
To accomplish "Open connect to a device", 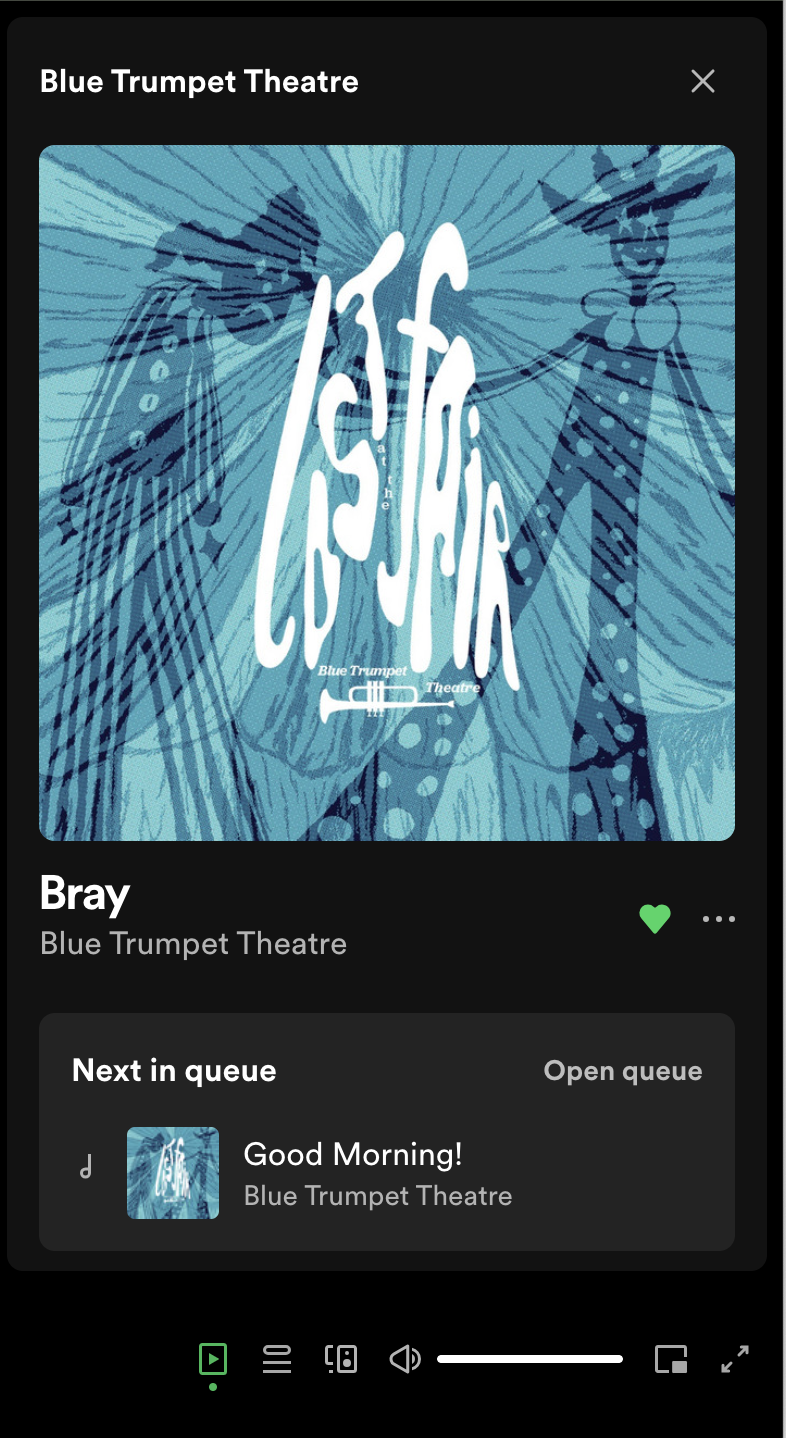I will (341, 1359).
